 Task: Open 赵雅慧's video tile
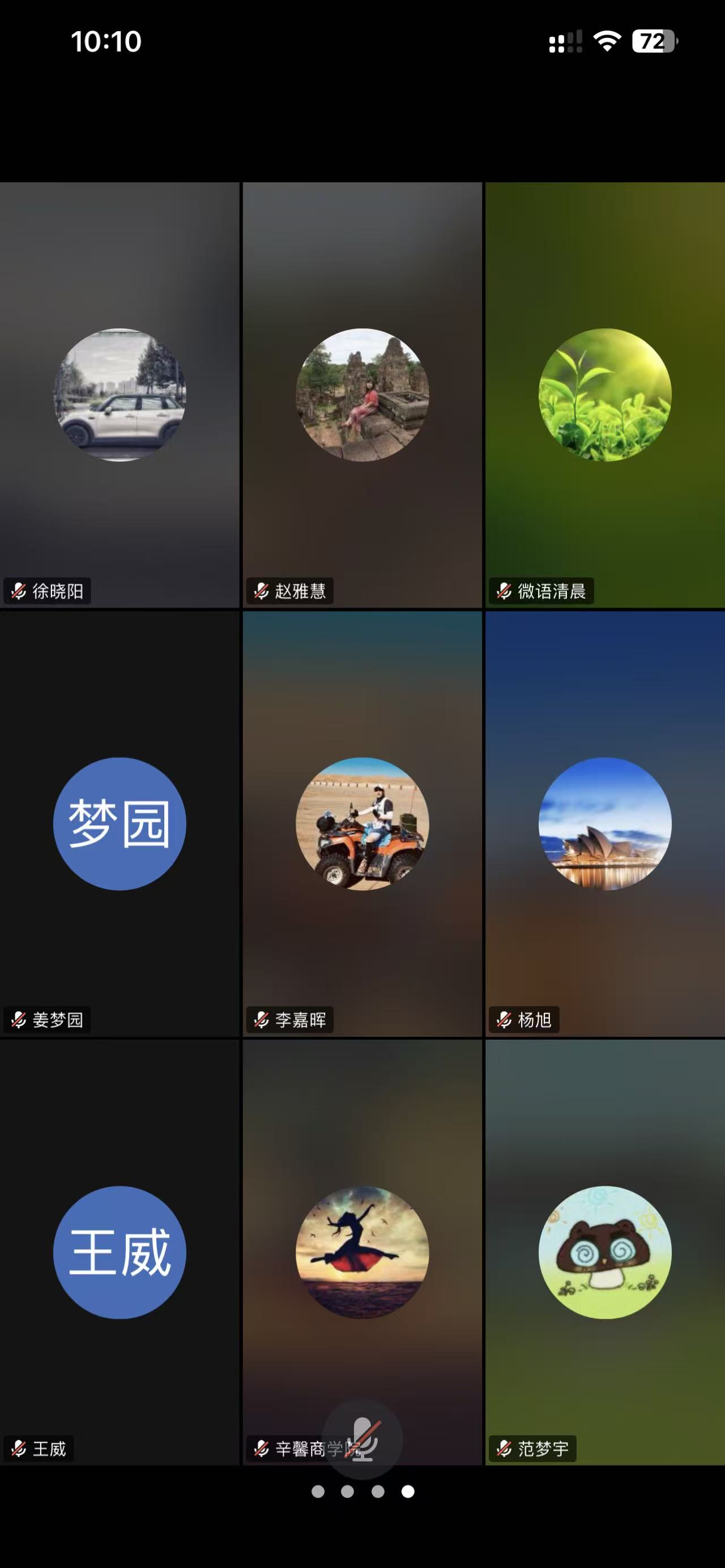(362, 396)
